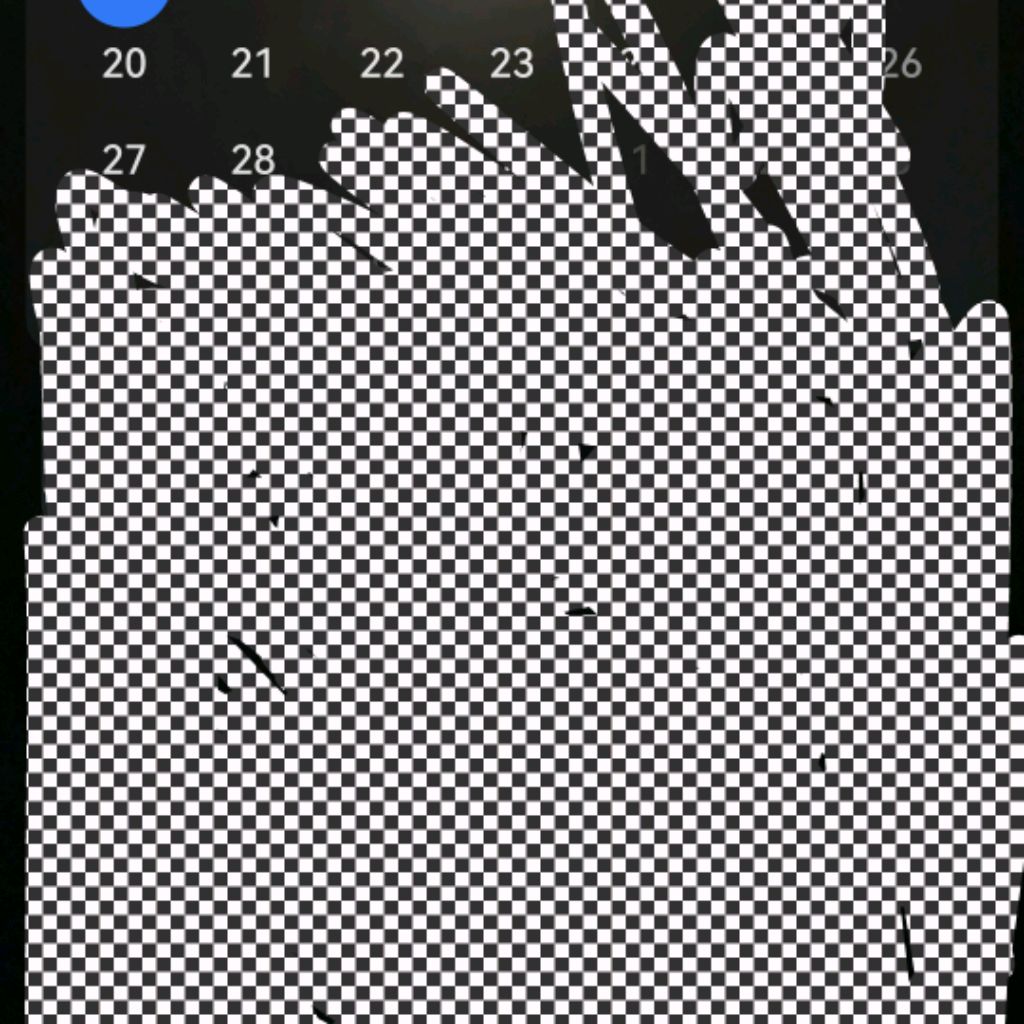The height and width of the screenshot is (1024, 1024).
Task: Tap date 22 in the calendar
Action: click(382, 64)
